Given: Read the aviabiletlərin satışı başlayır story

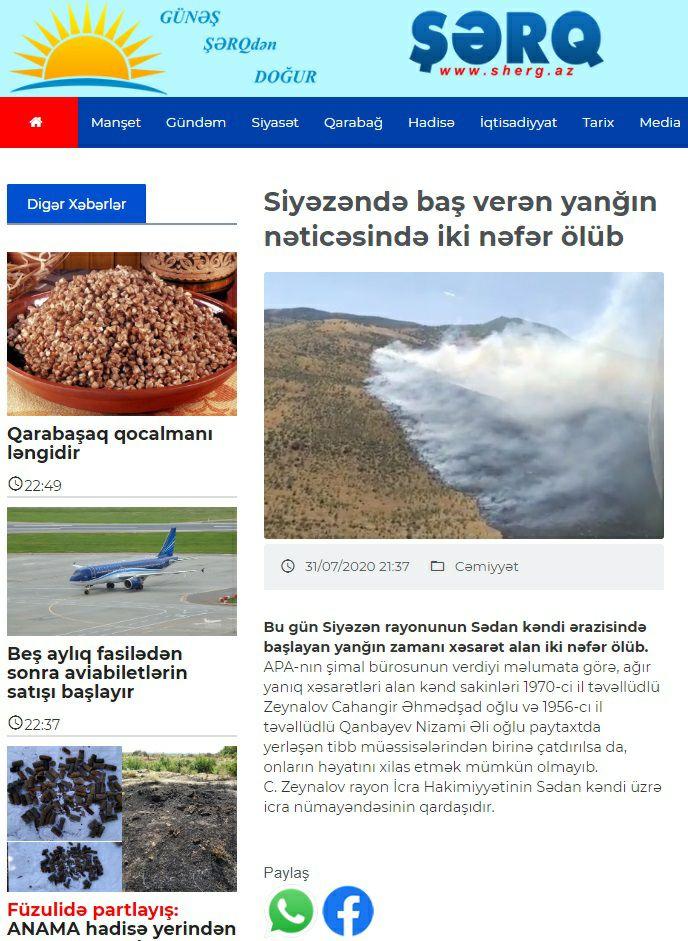Looking at the screenshot, I should [97, 673].
